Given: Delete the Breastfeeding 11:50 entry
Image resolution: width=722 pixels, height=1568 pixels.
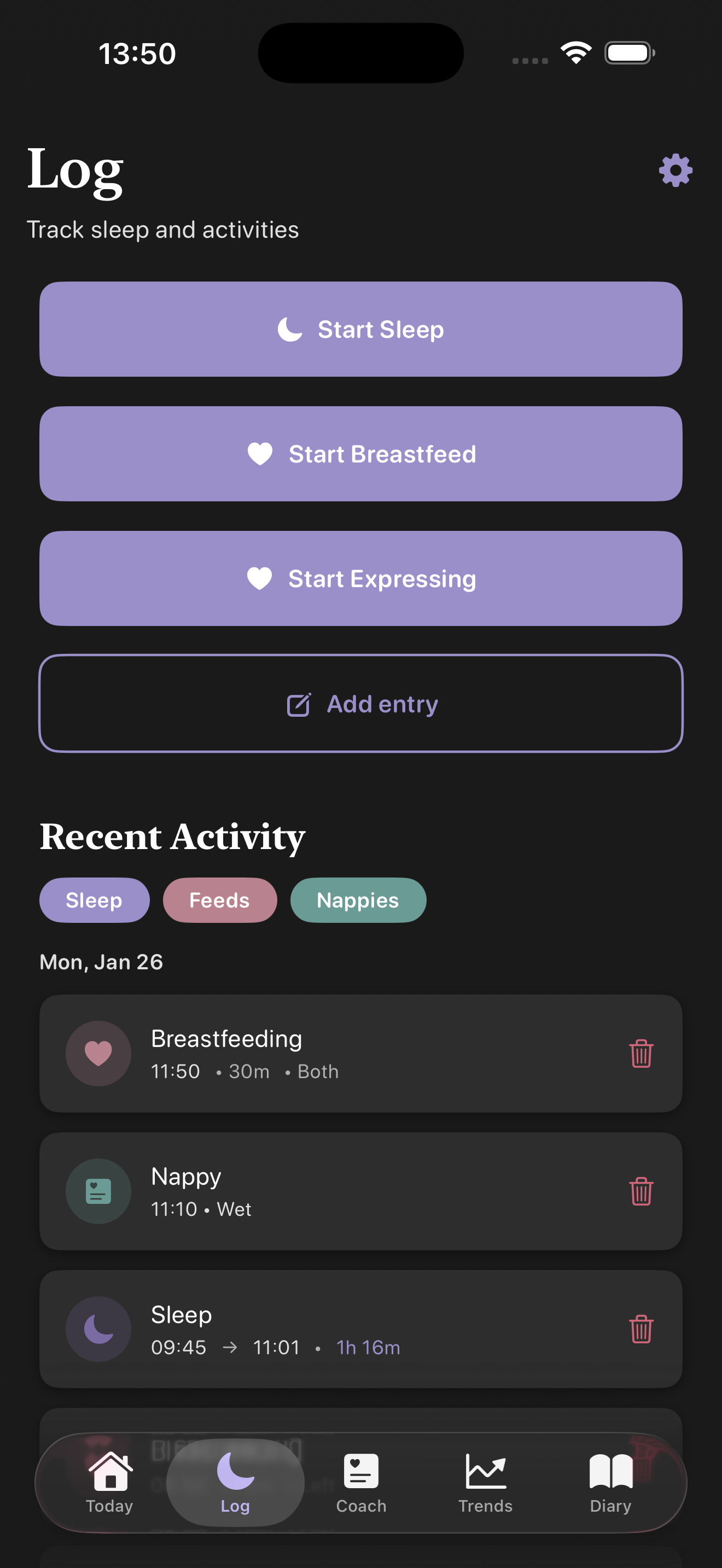Looking at the screenshot, I should 641,1054.
